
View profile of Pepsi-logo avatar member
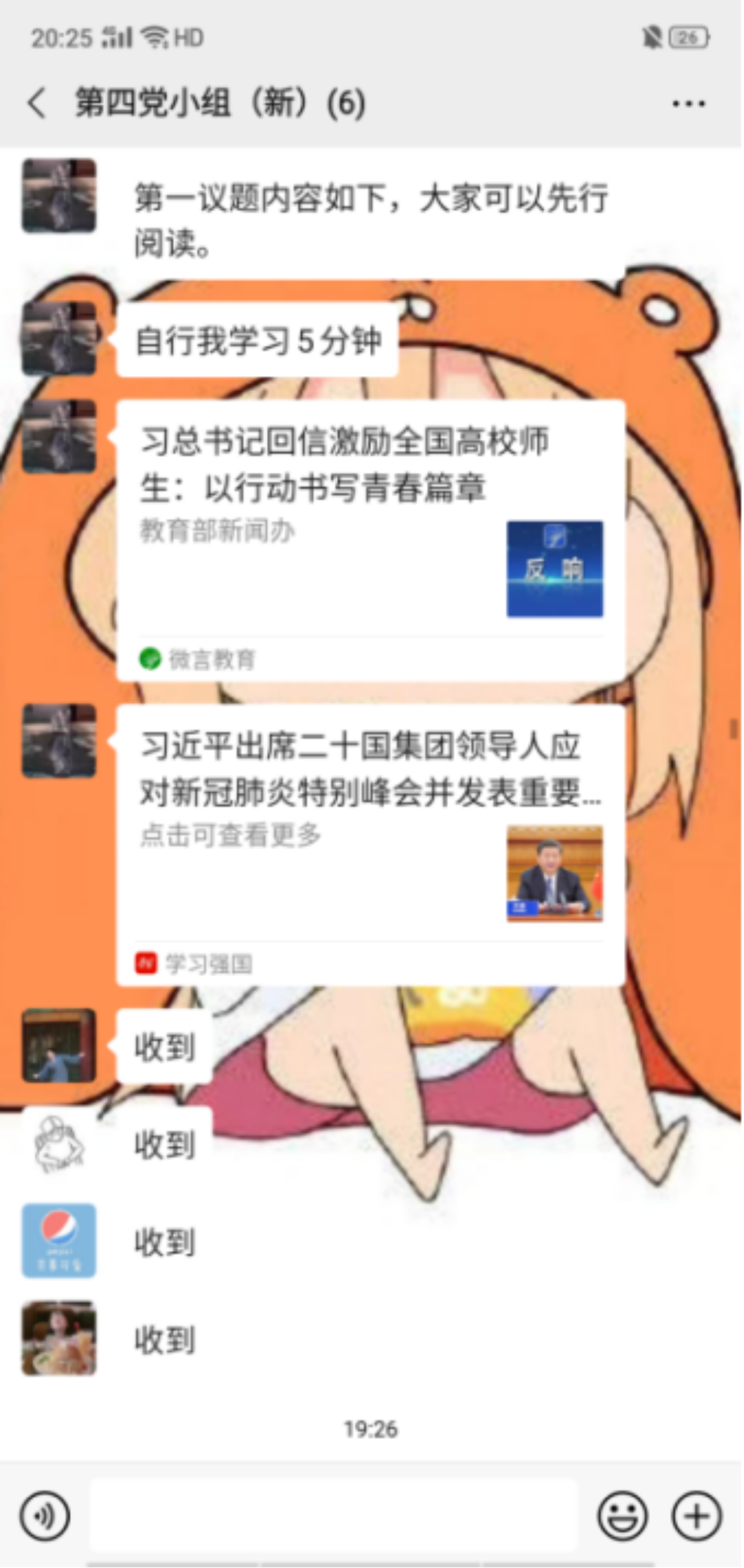point(59,1240)
